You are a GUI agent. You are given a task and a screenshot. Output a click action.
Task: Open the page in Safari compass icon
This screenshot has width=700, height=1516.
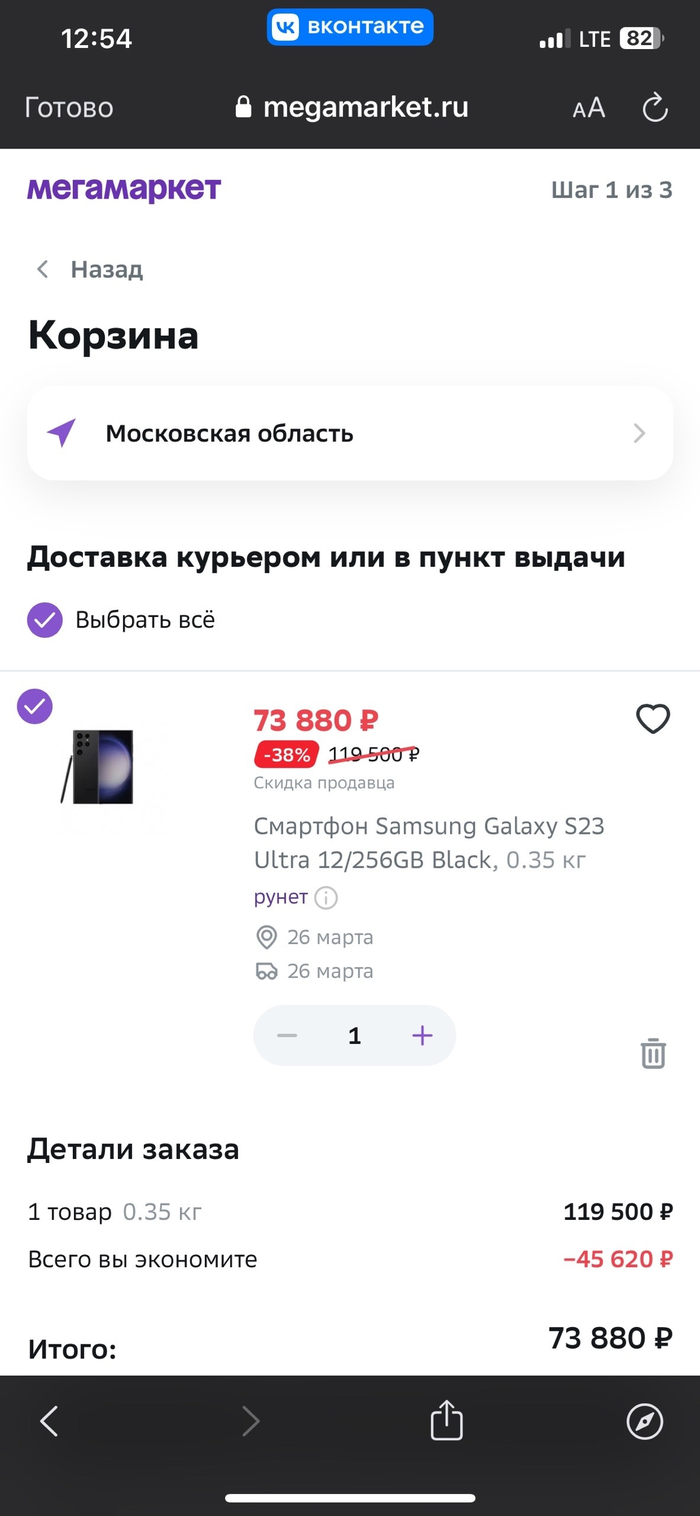644,1420
